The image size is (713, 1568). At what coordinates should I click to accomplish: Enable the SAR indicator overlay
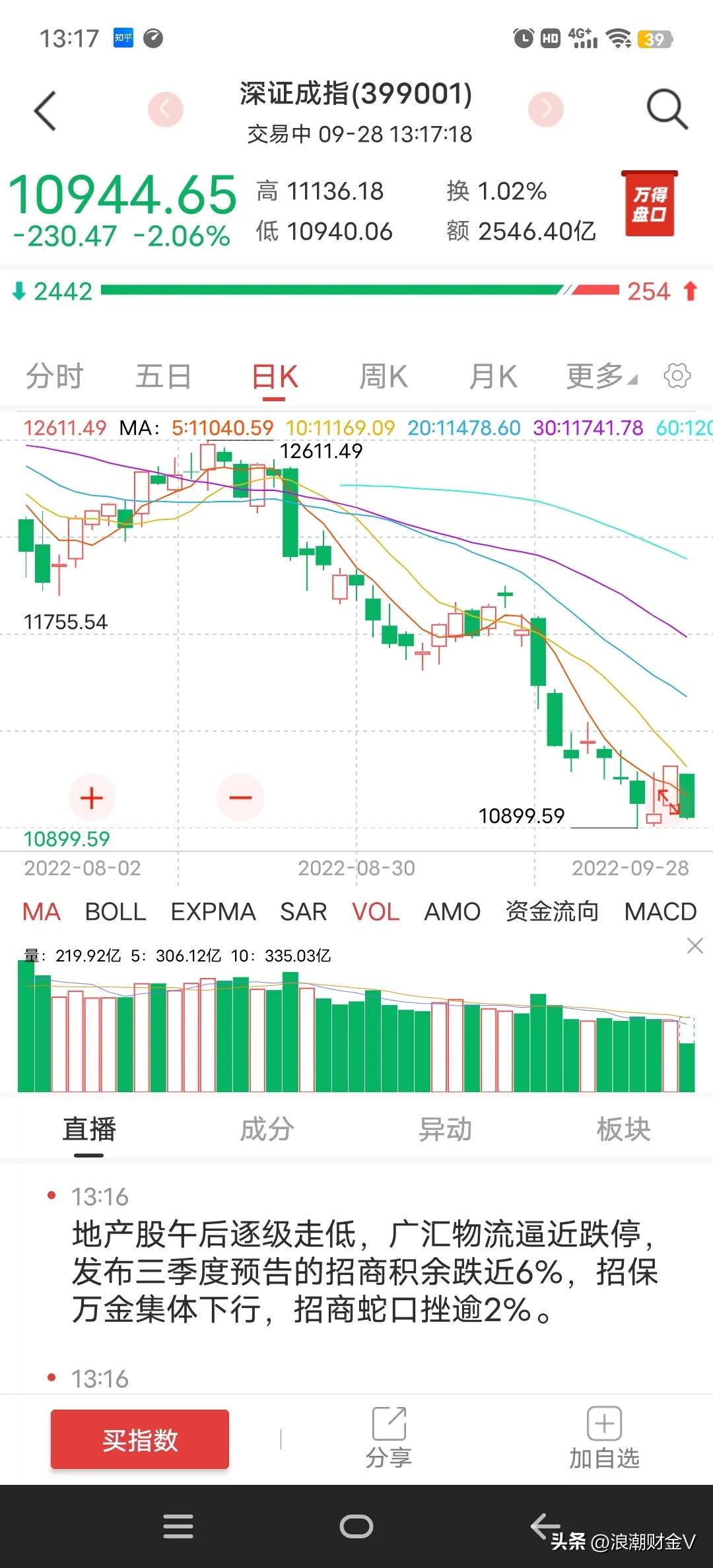click(302, 911)
